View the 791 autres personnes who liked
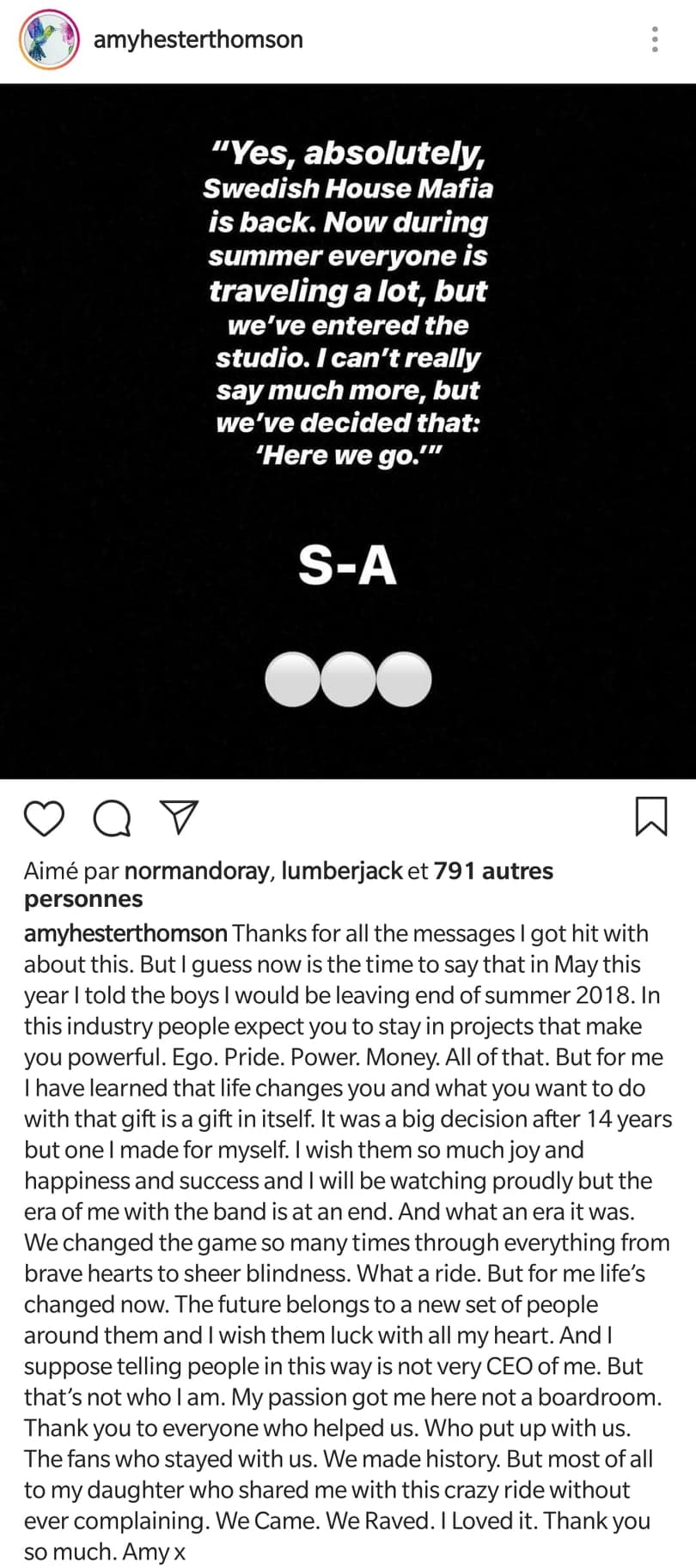Viewport: 696px width, 1568px height. (x=289, y=884)
